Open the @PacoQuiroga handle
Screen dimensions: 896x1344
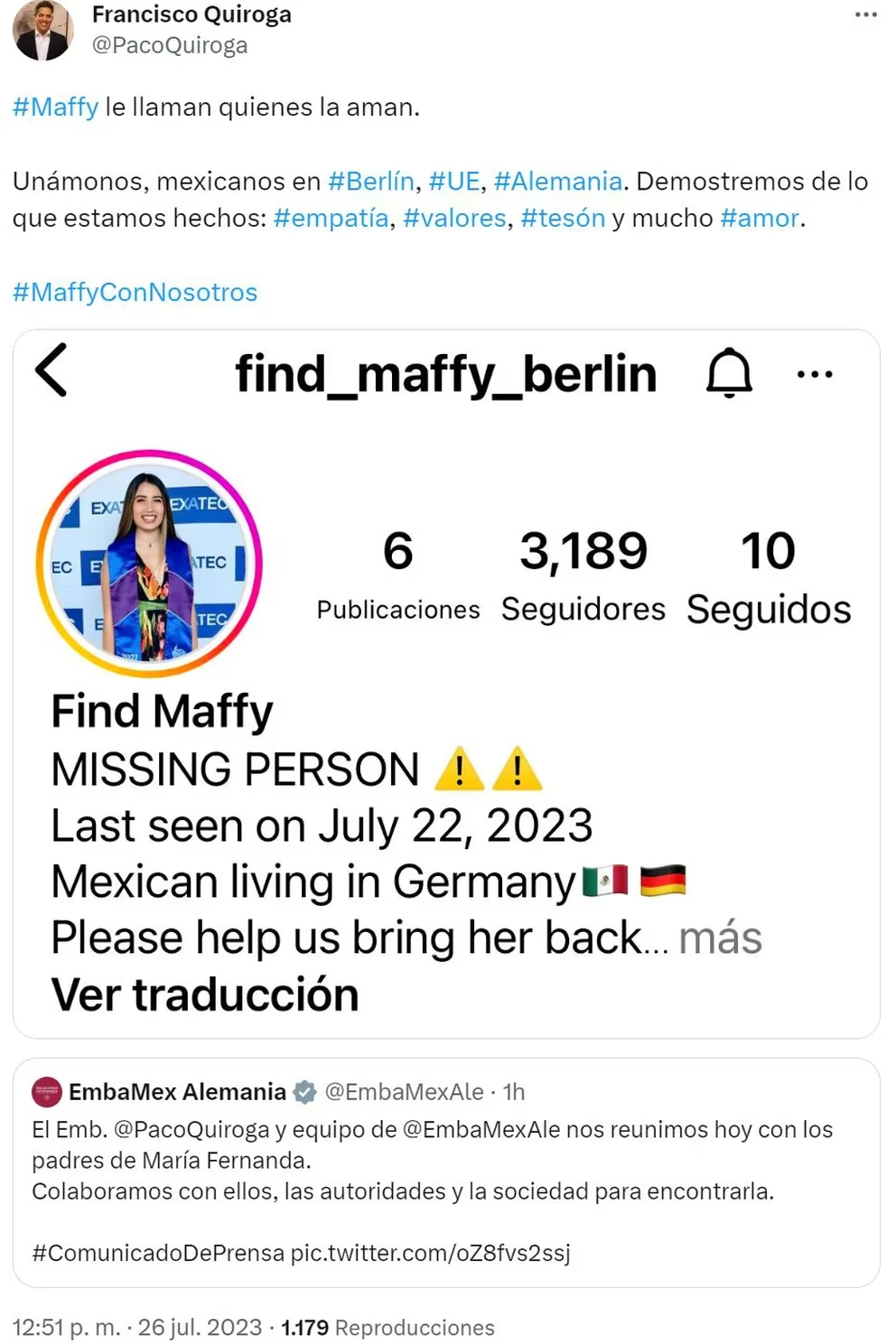coord(170,45)
